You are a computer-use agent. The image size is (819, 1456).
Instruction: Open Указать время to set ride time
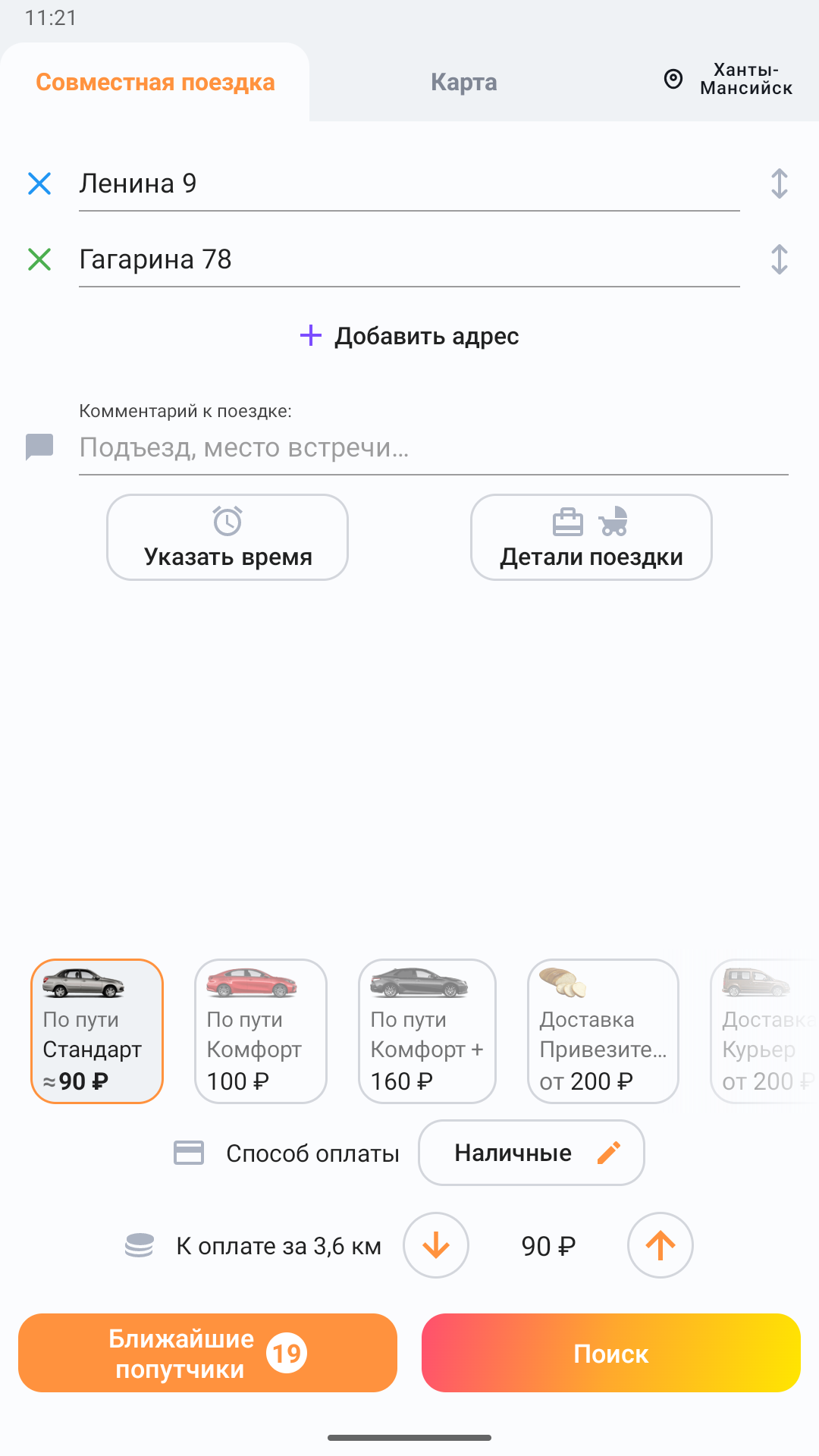(x=227, y=538)
